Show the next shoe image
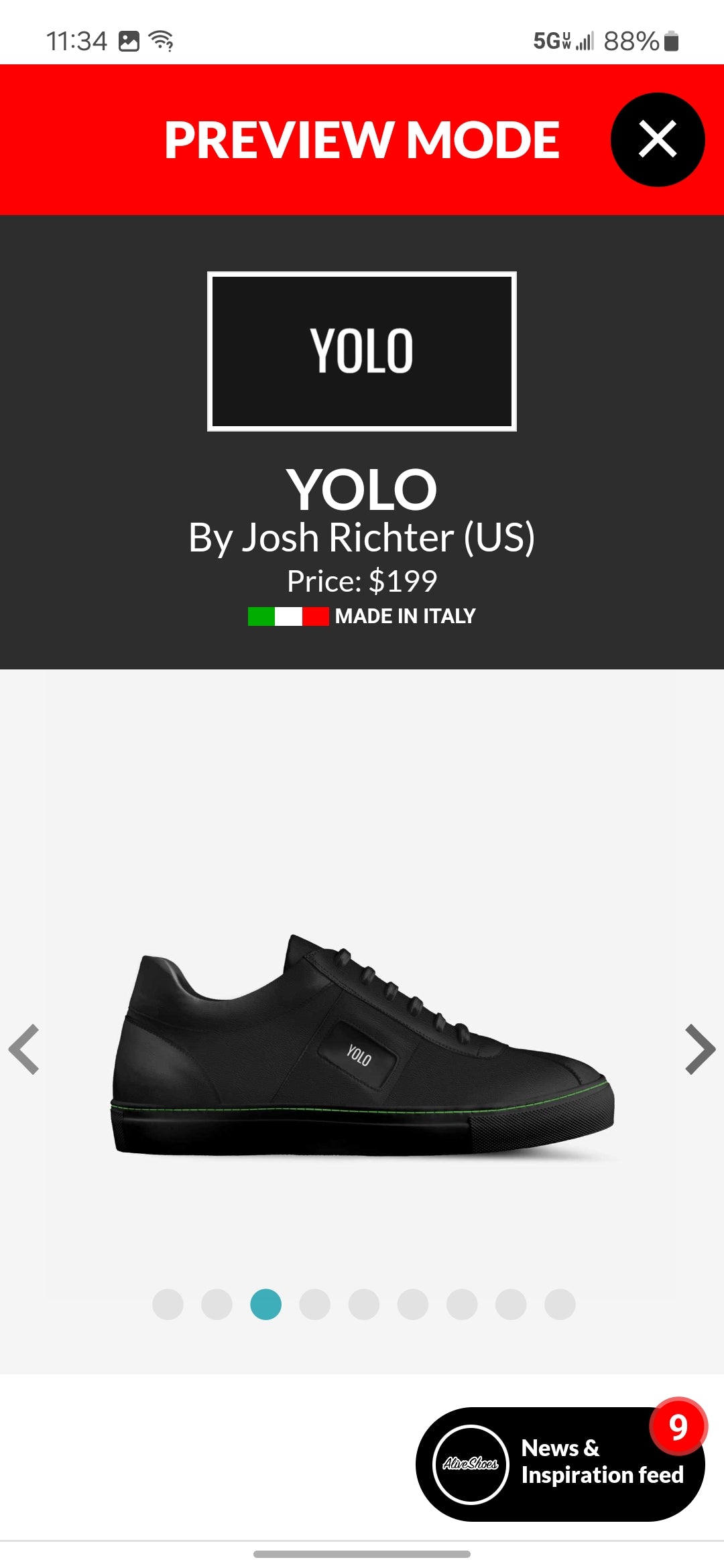Viewport: 724px width, 1568px height. tap(700, 1049)
